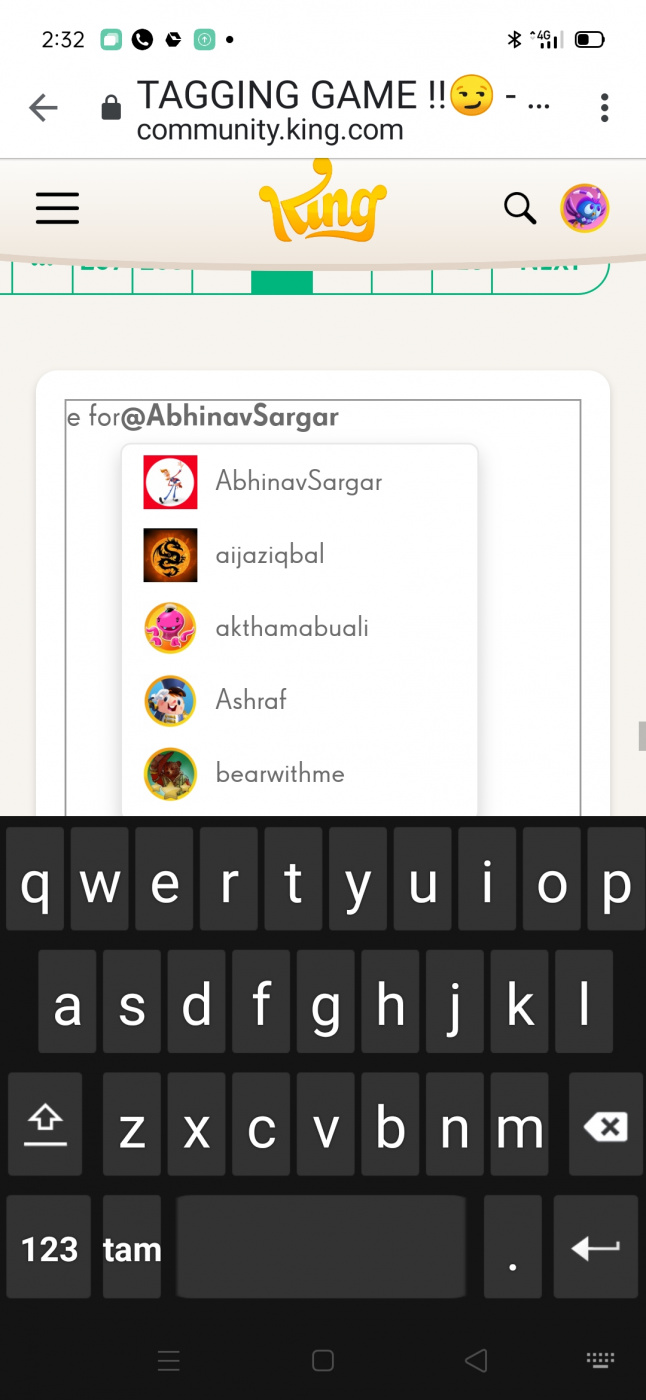Screen dimensions: 646x1400
Task: Open the site search magnifier
Action: pyautogui.click(x=519, y=209)
